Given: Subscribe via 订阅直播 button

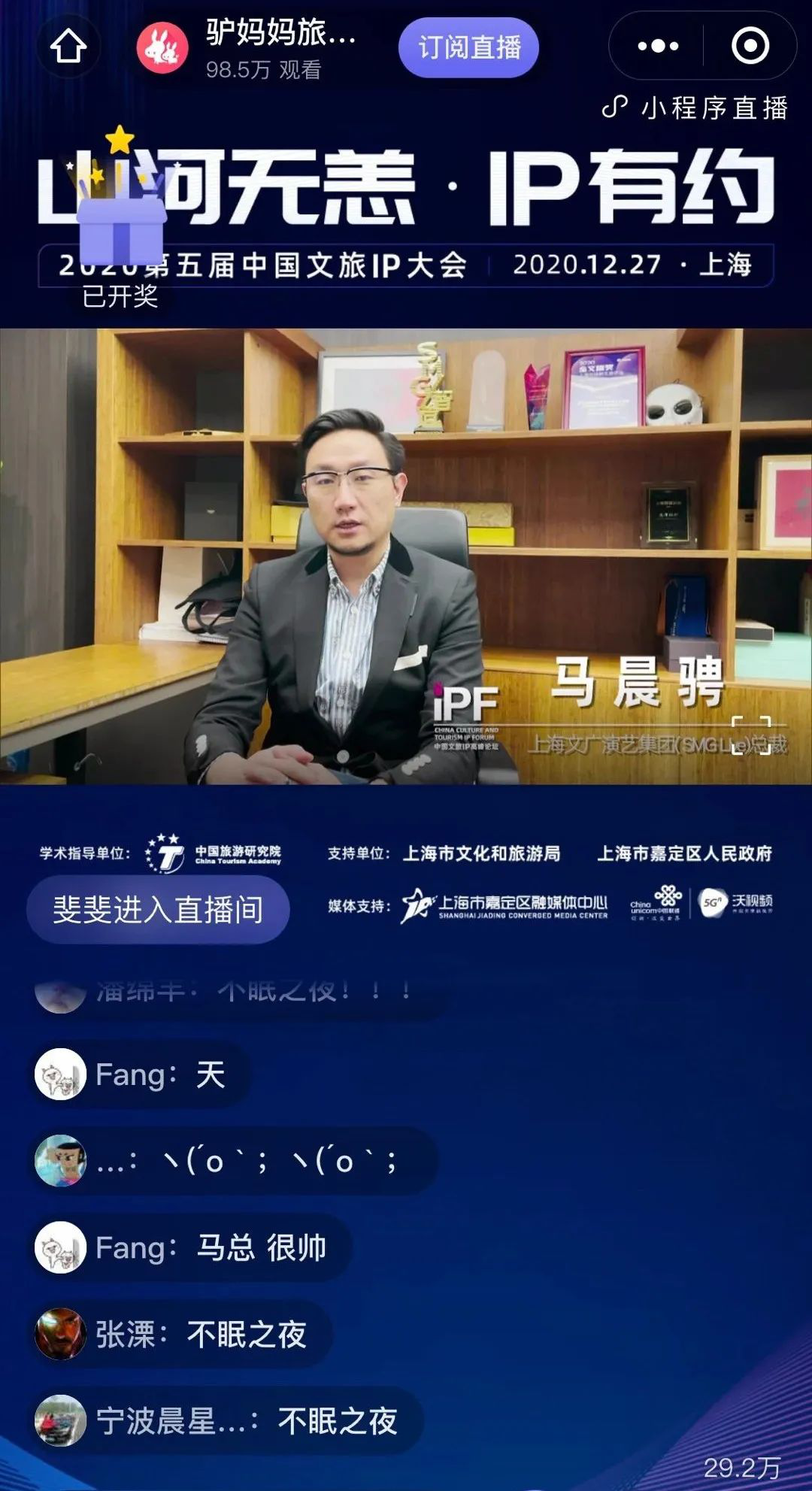Looking at the screenshot, I should pyautogui.click(x=468, y=47).
